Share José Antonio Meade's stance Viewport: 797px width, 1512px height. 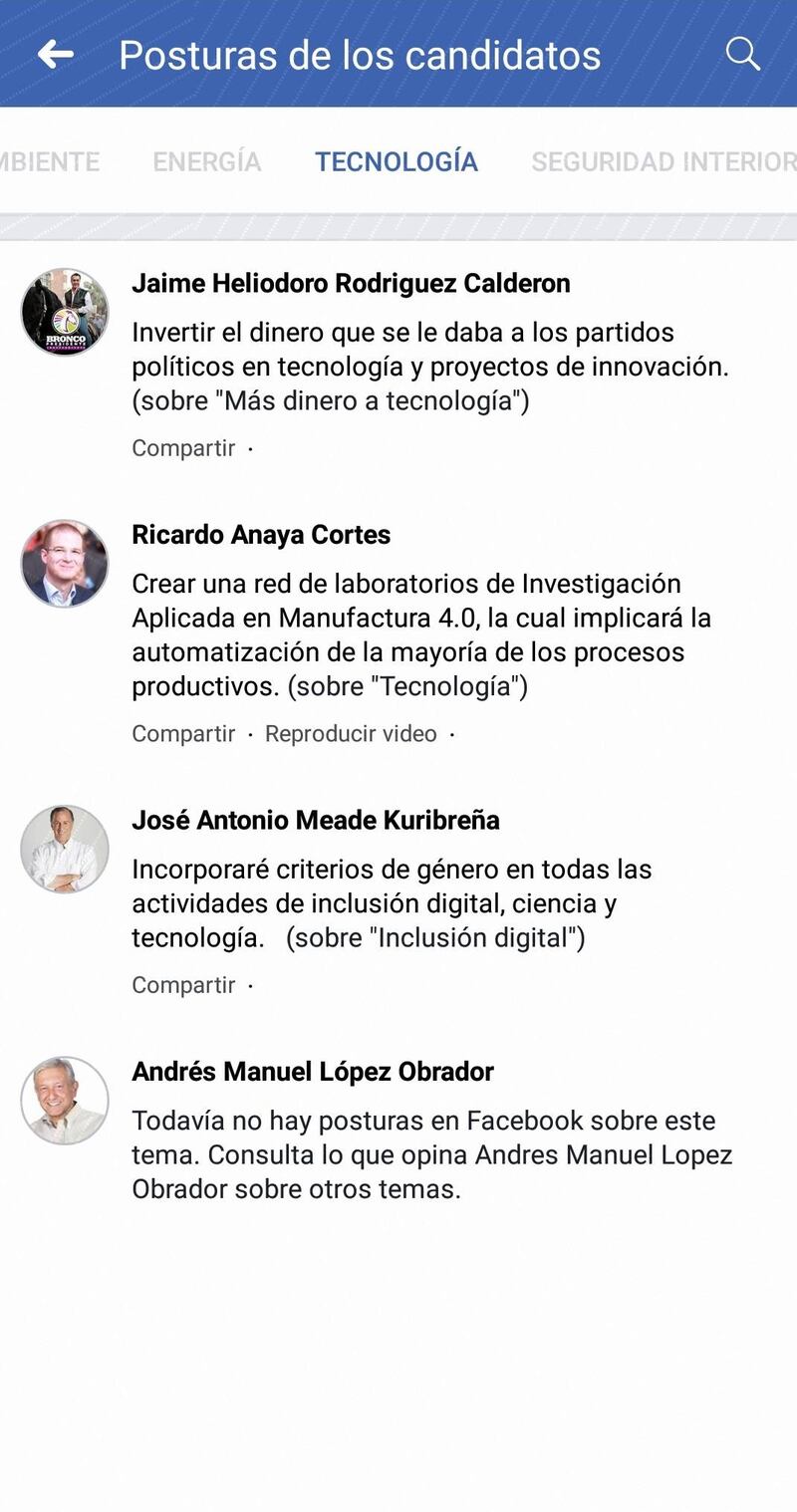(x=183, y=985)
